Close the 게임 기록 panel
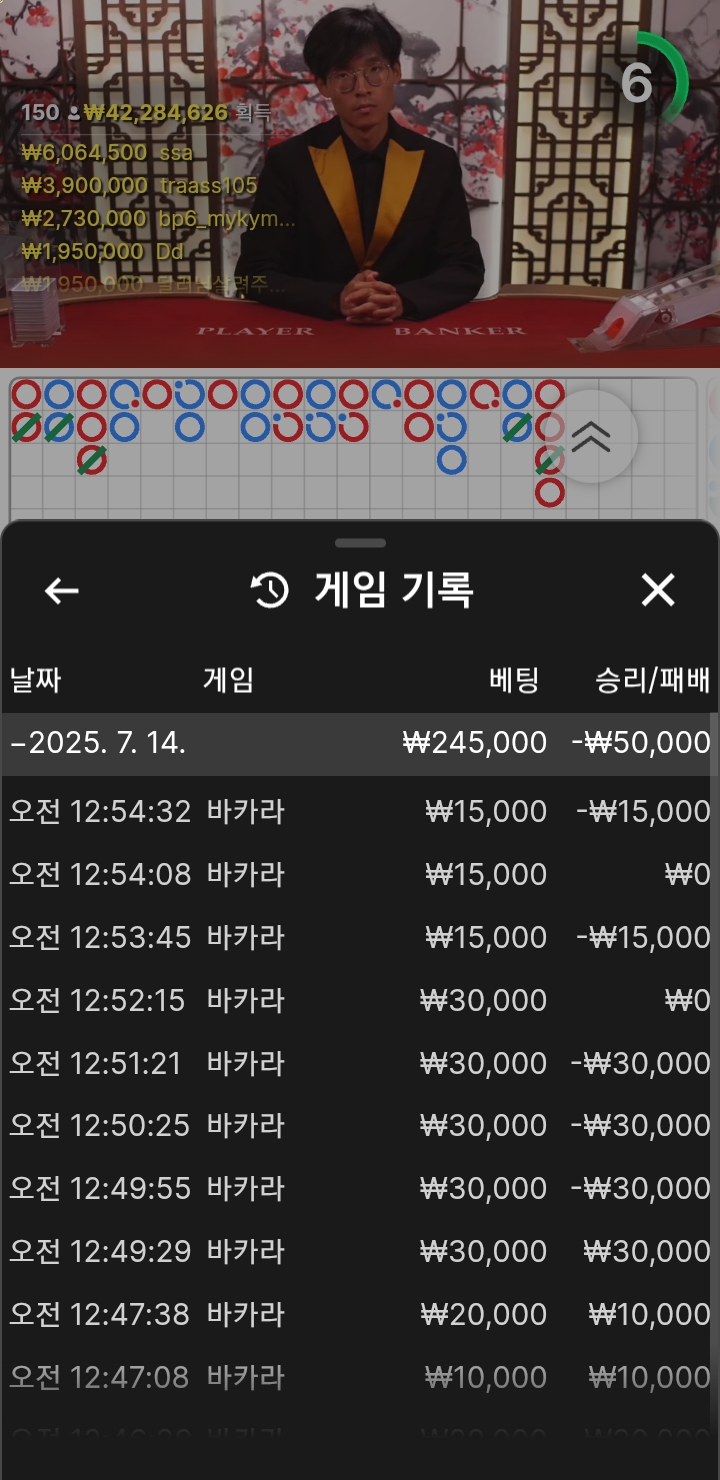The image size is (720, 1480). (657, 591)
